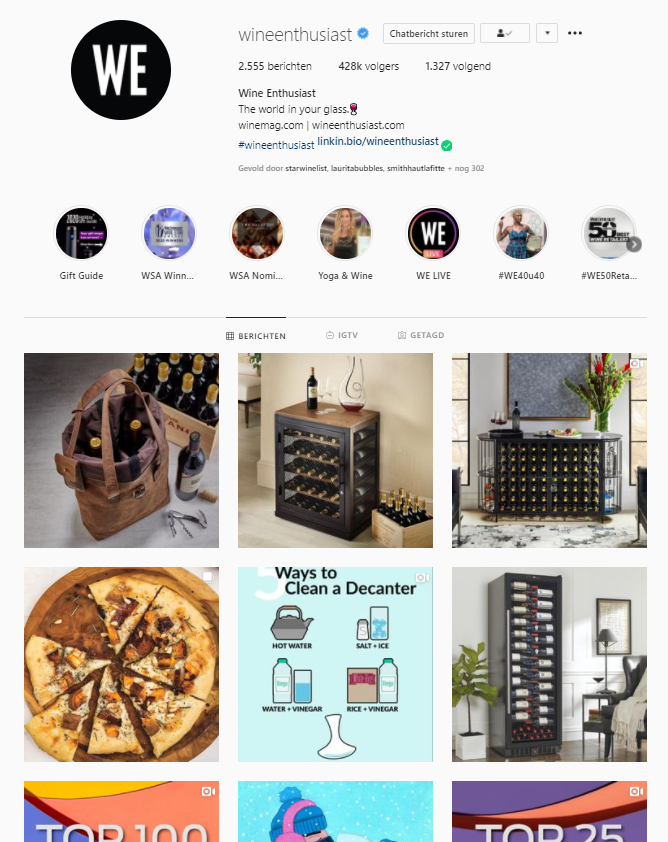Open the pizza photo post
The image size is (668, 842).
coord(121,664)
